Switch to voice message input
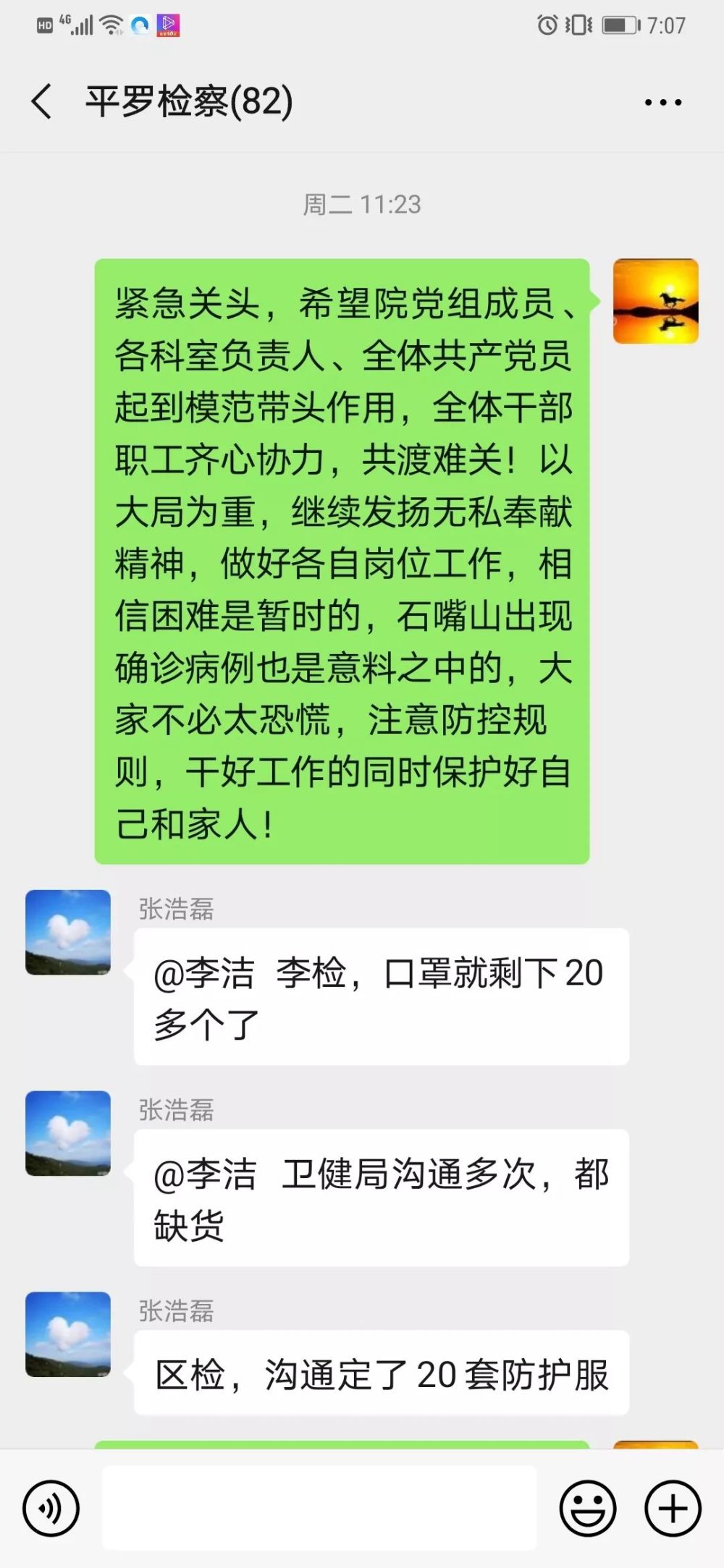This screenshot has height=1568, width=724. click(51, 1509)
